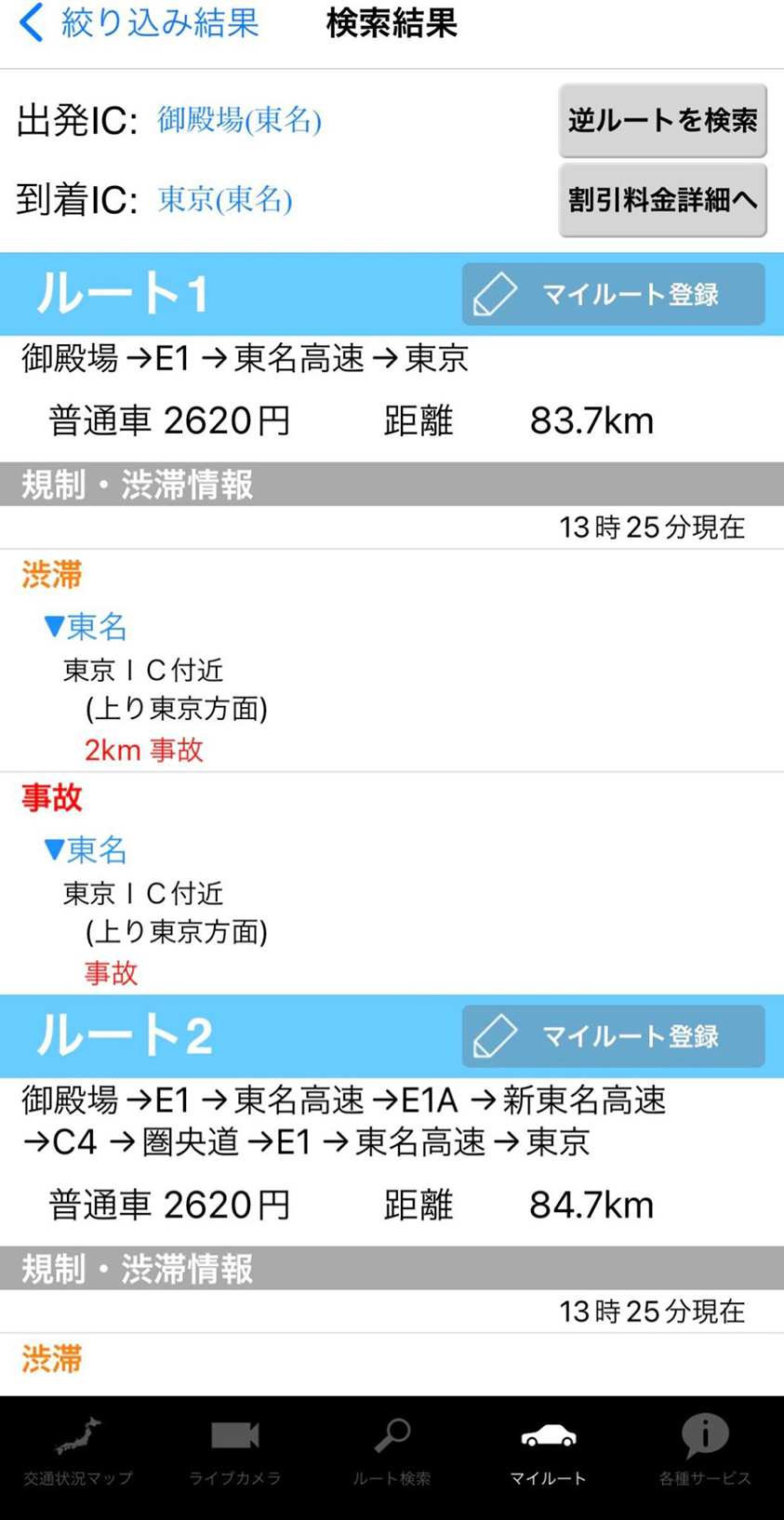Register ルート2 as マイルート
Screen dimensions: 784x1520
pos(613,1035)
